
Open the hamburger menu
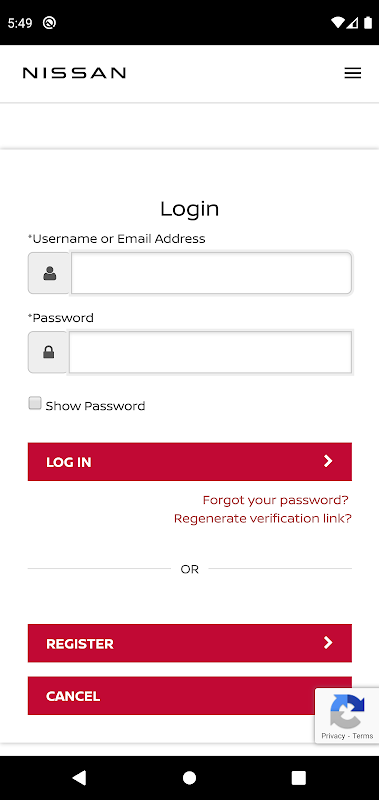click(x=352, y=73)
